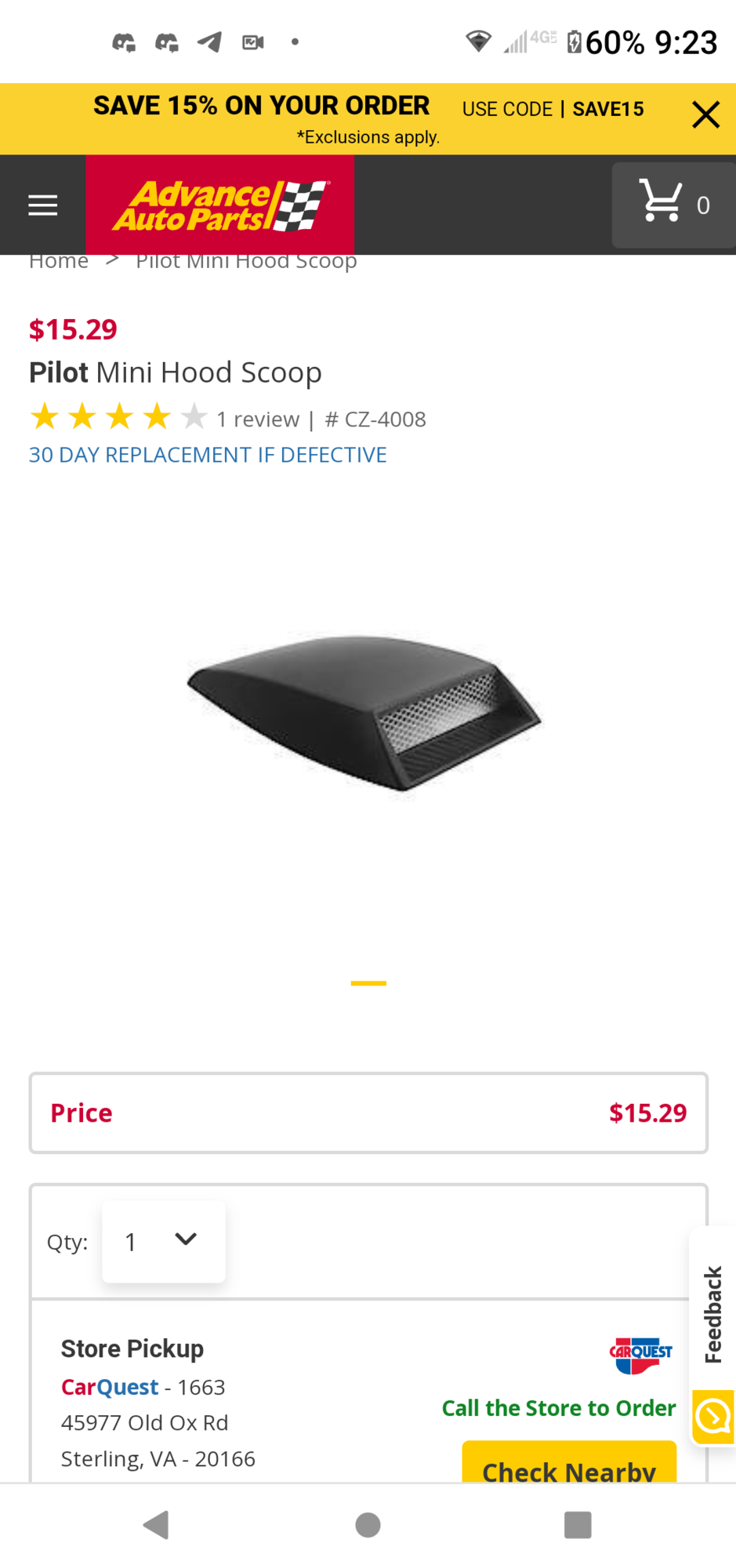Go back using the system back button

[157, 1525]
